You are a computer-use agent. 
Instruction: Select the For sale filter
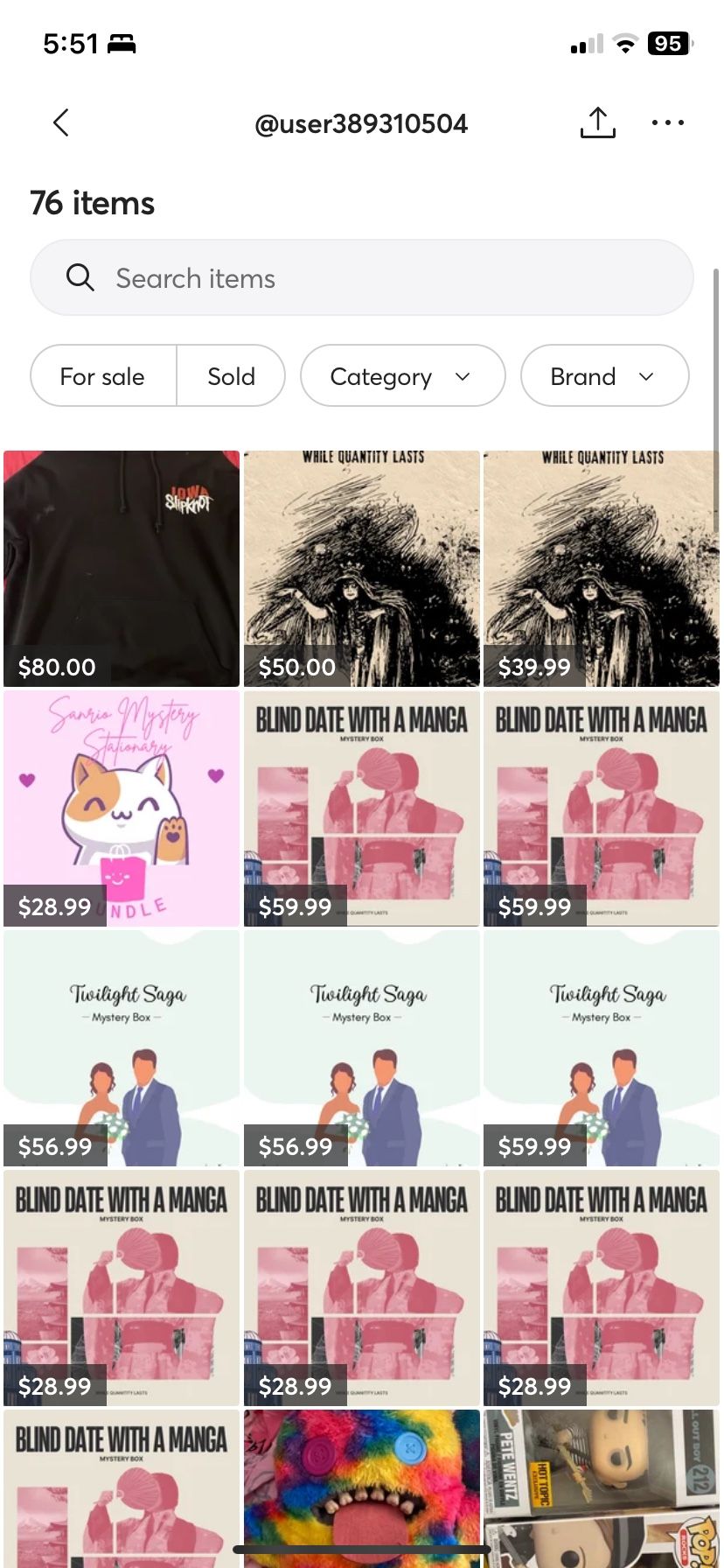click(x=103, y=376)
